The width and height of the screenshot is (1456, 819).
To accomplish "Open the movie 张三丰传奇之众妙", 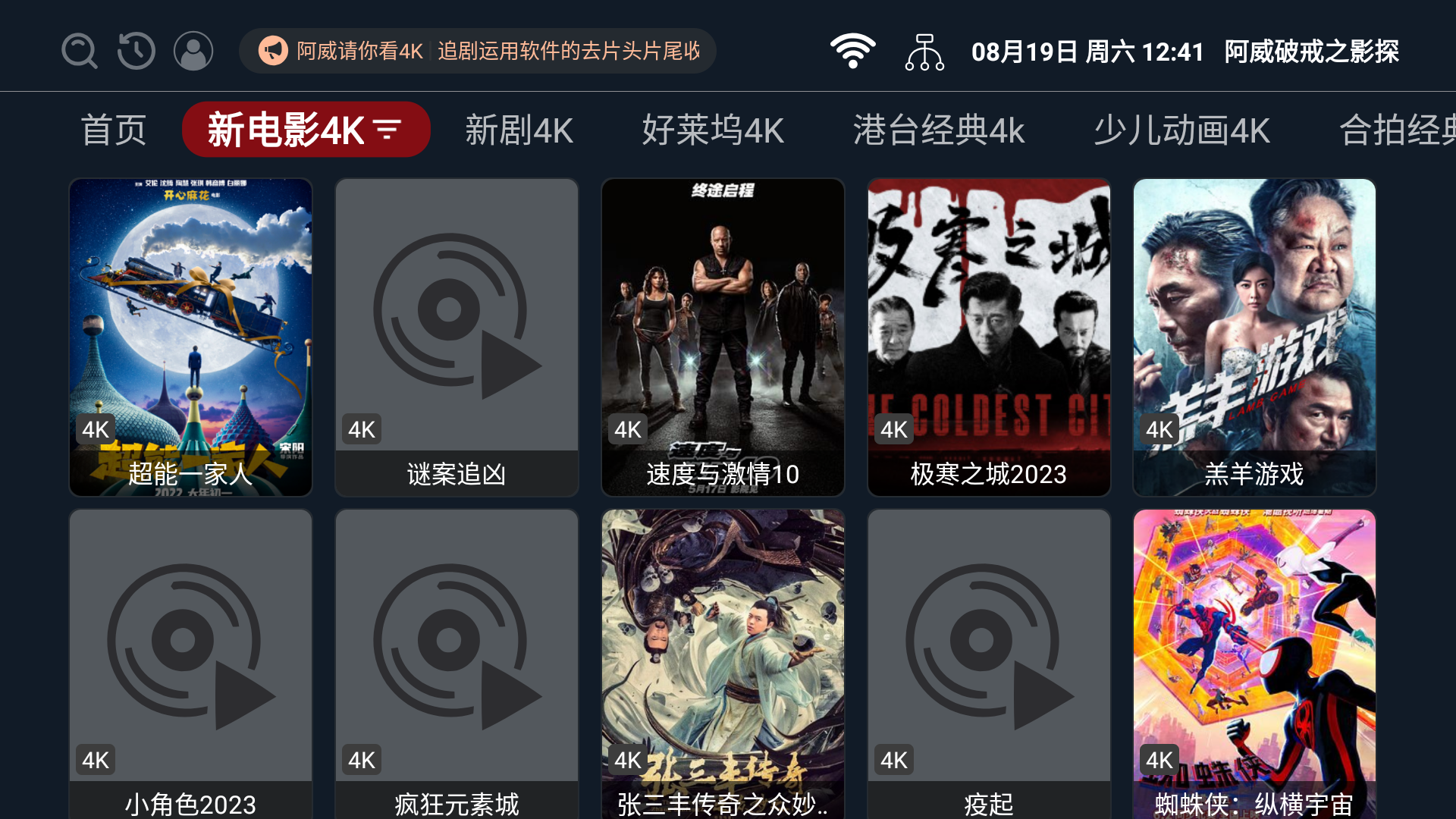I will [723, 664].
